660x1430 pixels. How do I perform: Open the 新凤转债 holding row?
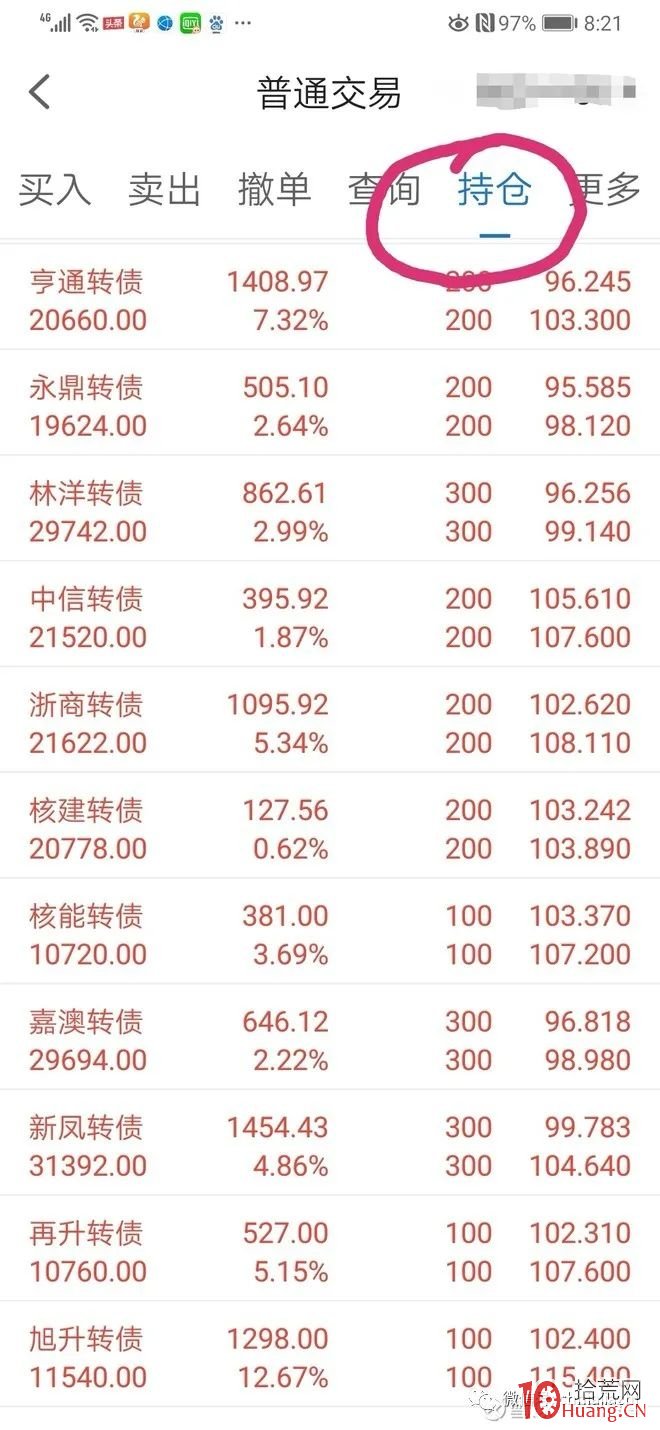tap(330, 1145)
